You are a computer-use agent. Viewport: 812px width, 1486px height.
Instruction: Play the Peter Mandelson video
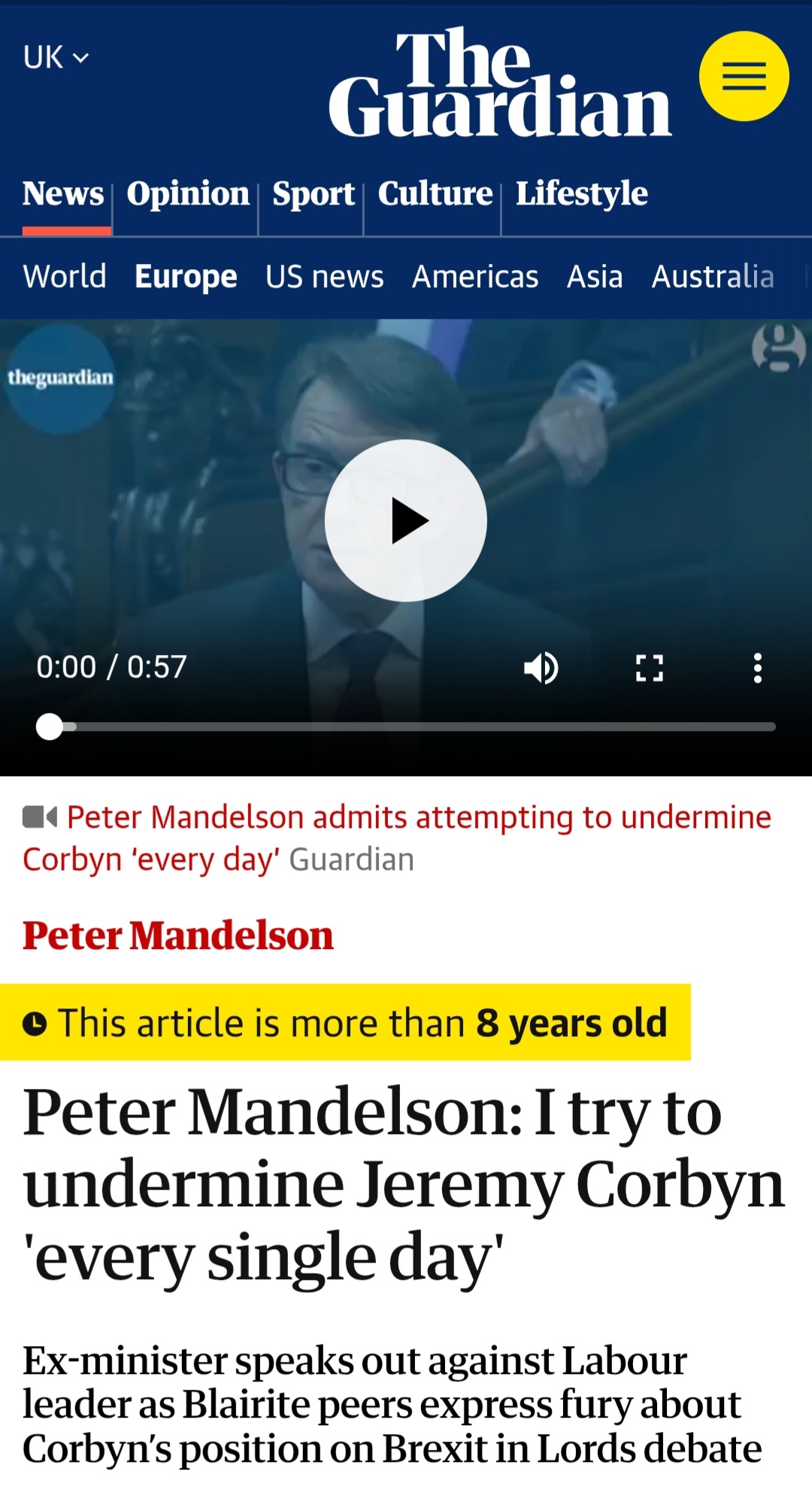tap(406, 520)
